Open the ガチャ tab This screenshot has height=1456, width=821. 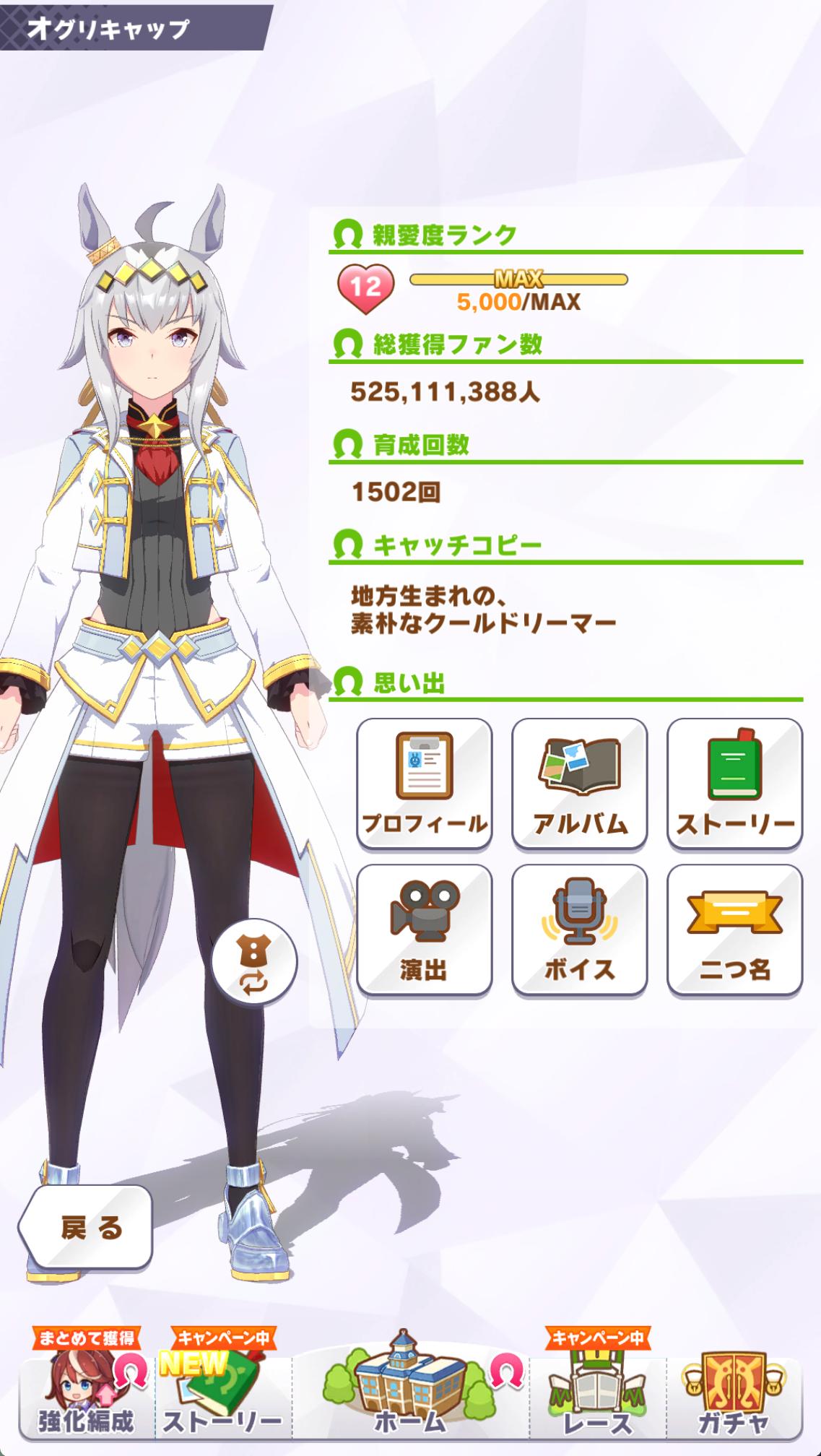pyautogui.click(x=733, y=1392)
